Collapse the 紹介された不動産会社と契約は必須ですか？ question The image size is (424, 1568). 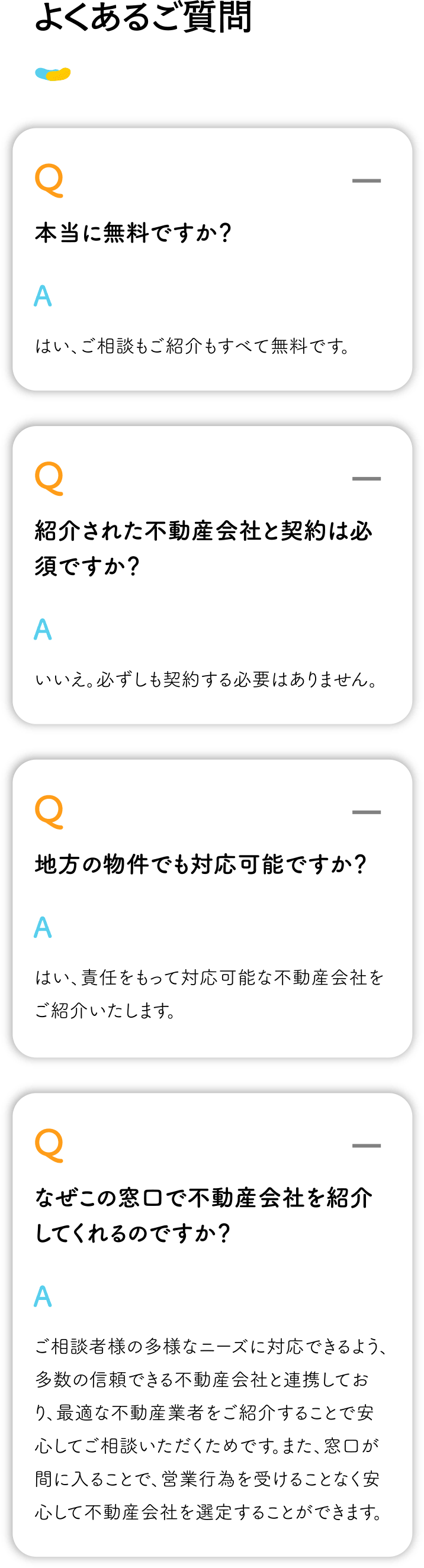click(x=366, y=479)
